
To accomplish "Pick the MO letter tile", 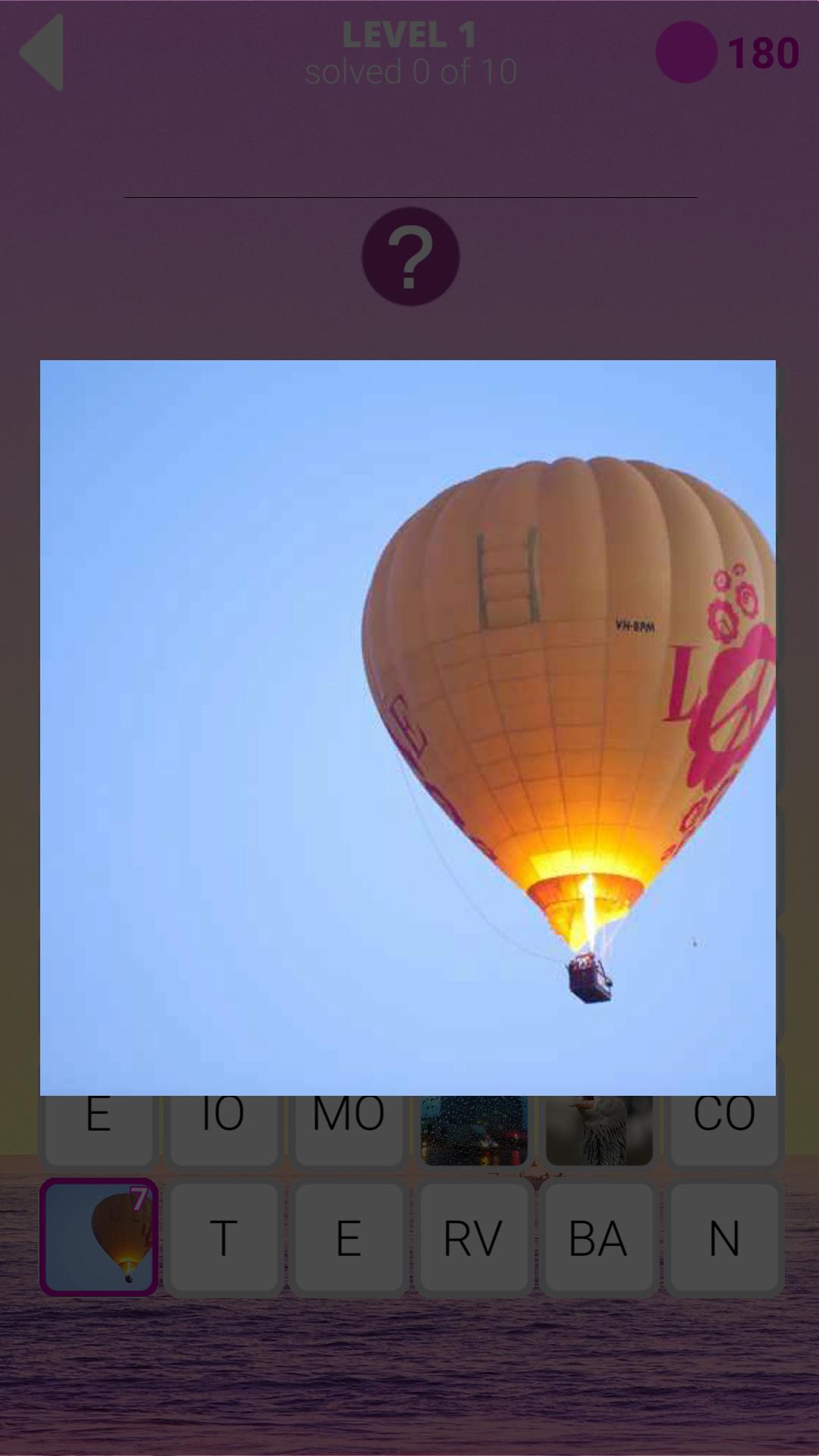I will [x=347, y=1113].
